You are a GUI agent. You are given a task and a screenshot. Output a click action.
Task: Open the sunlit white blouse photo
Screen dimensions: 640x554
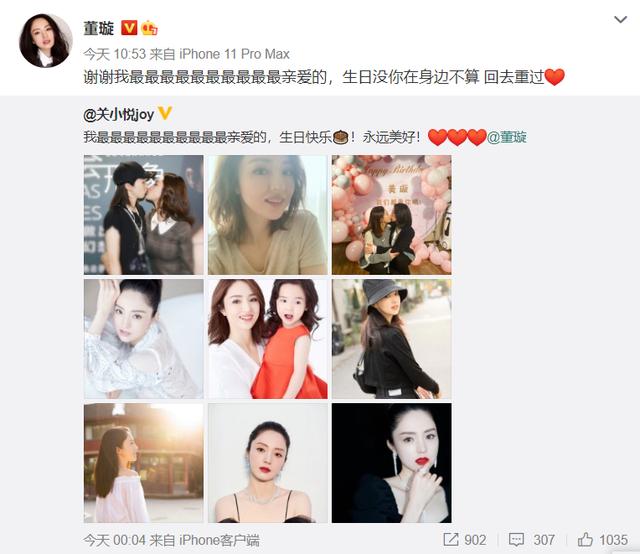pos(144,463)
